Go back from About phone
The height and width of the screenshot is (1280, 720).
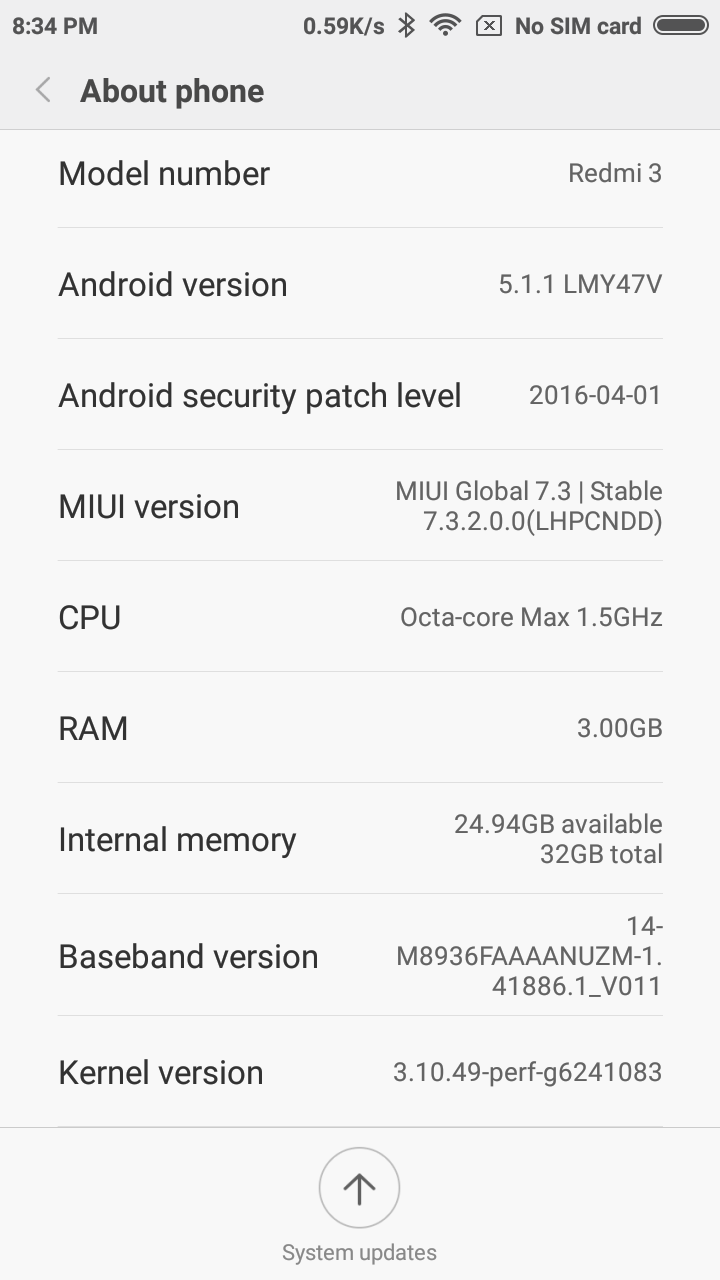pos(43,91)
